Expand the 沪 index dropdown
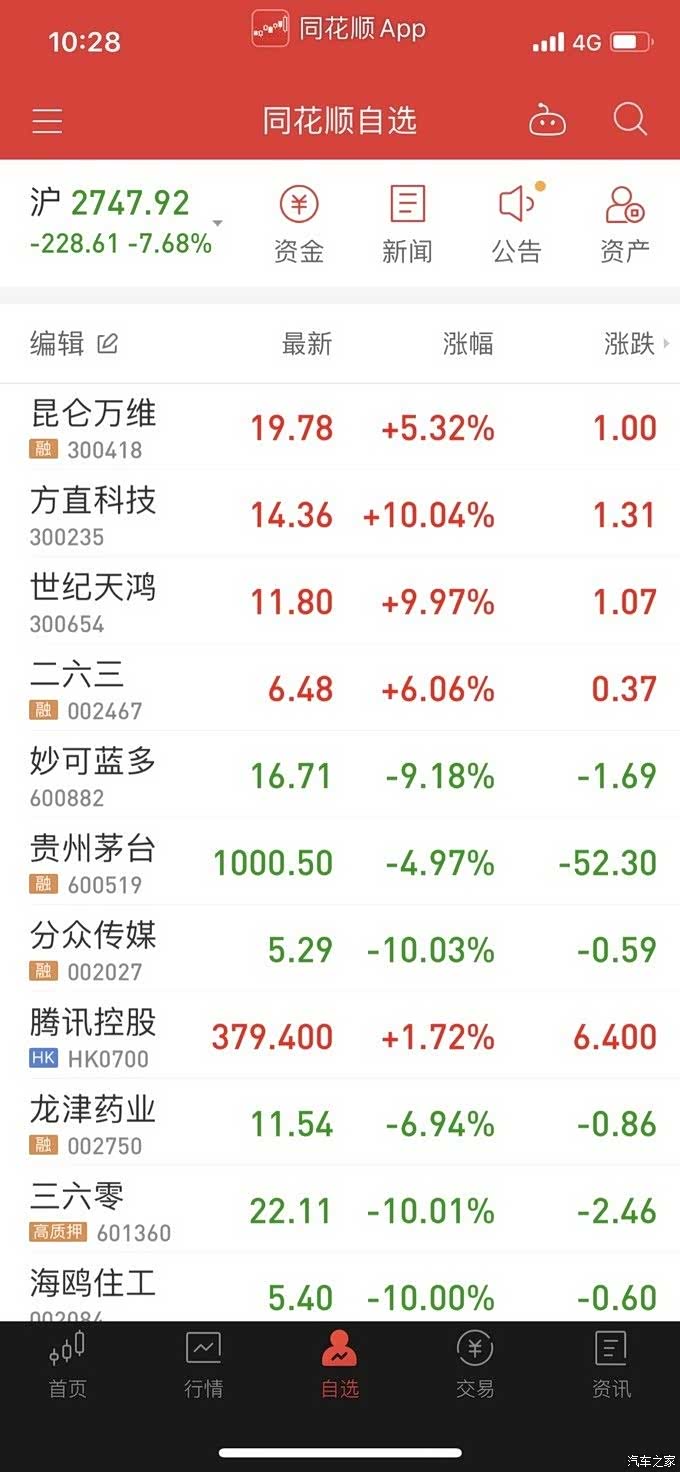 [218, 223]
